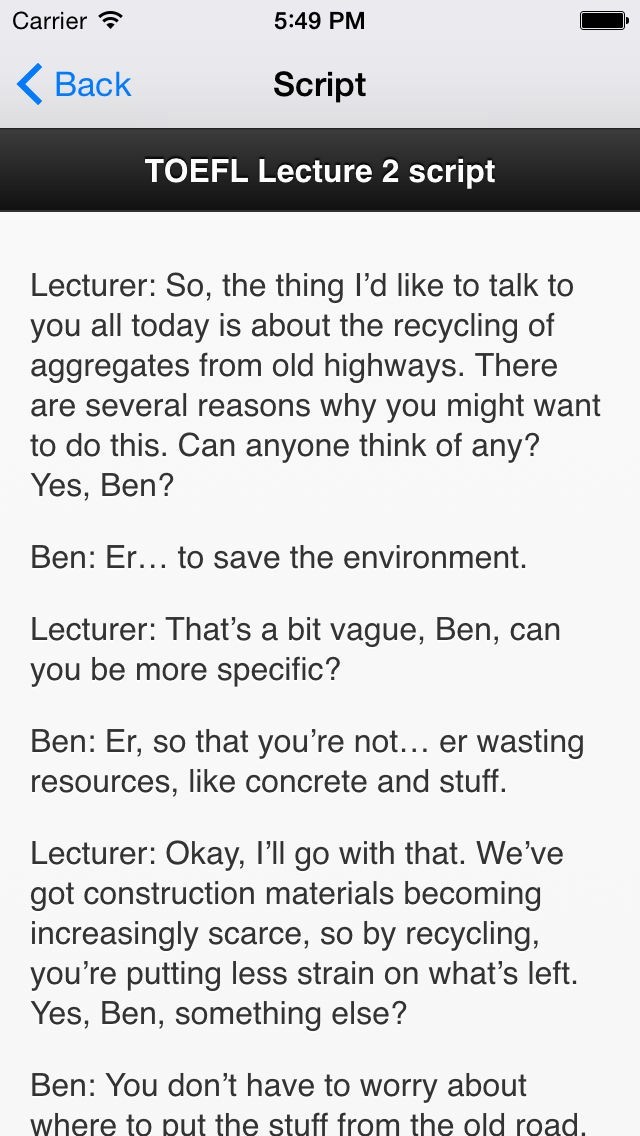The width and height of the screenshot is (640, 1136).
Task: Go back from the Script screen
Action: point(74,85)
